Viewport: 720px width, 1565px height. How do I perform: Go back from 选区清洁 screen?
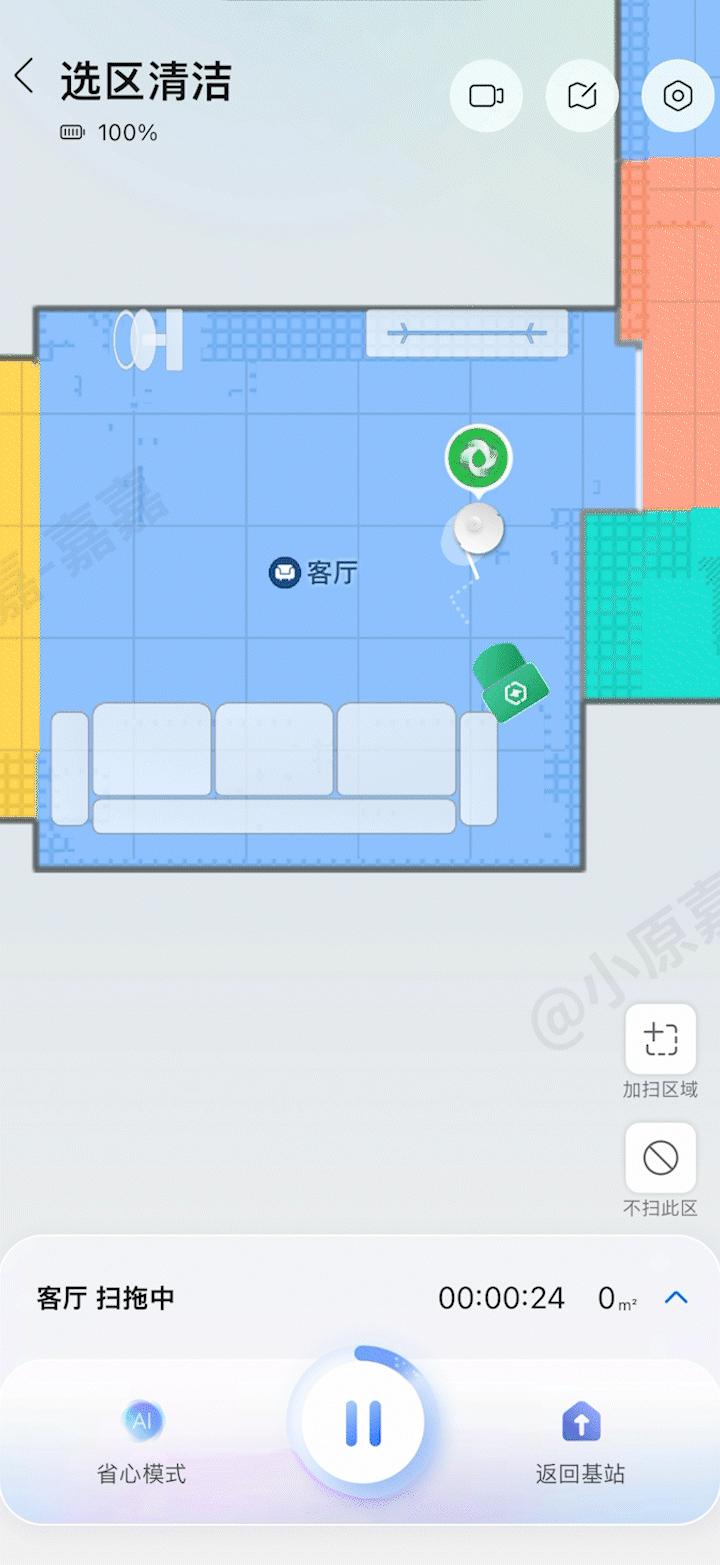25,77
